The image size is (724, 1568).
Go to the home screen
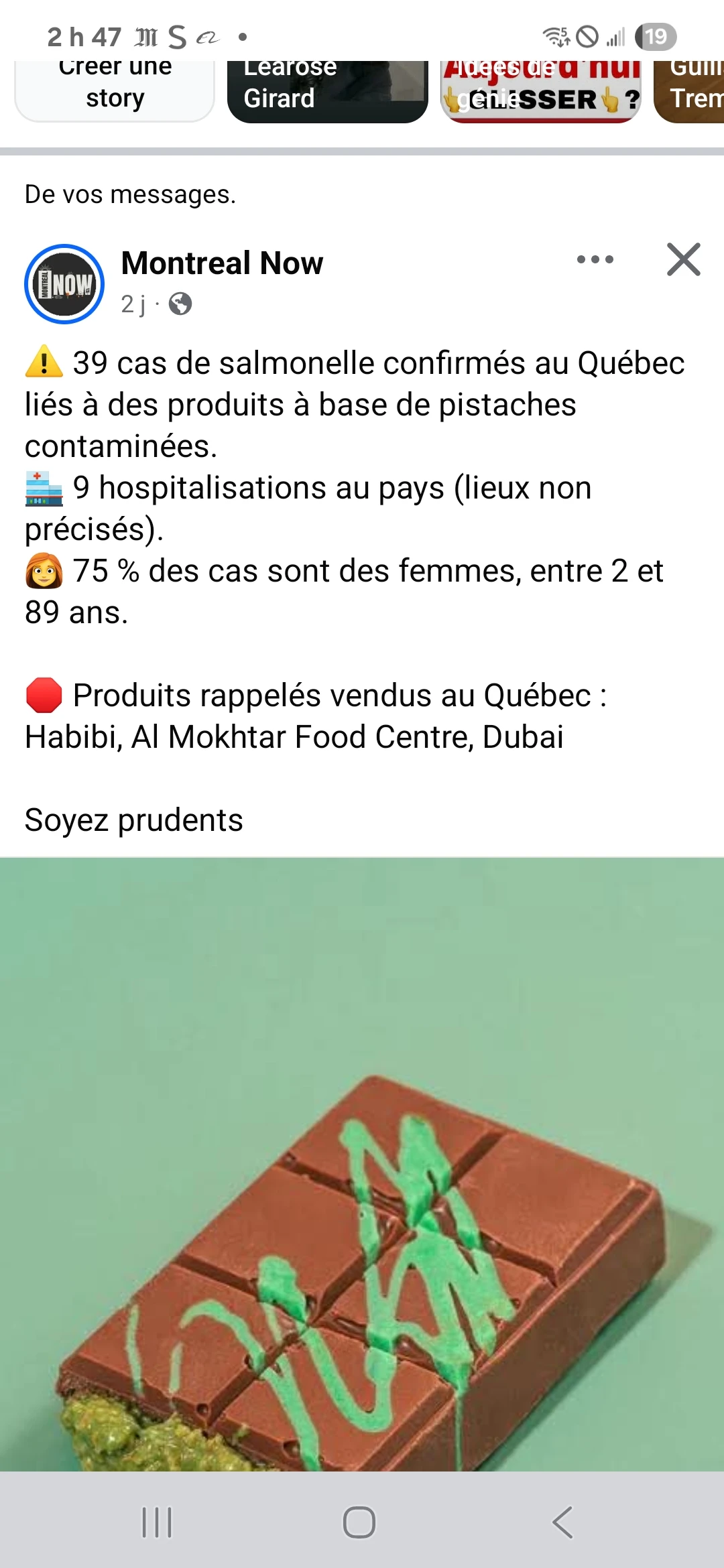359,1522
